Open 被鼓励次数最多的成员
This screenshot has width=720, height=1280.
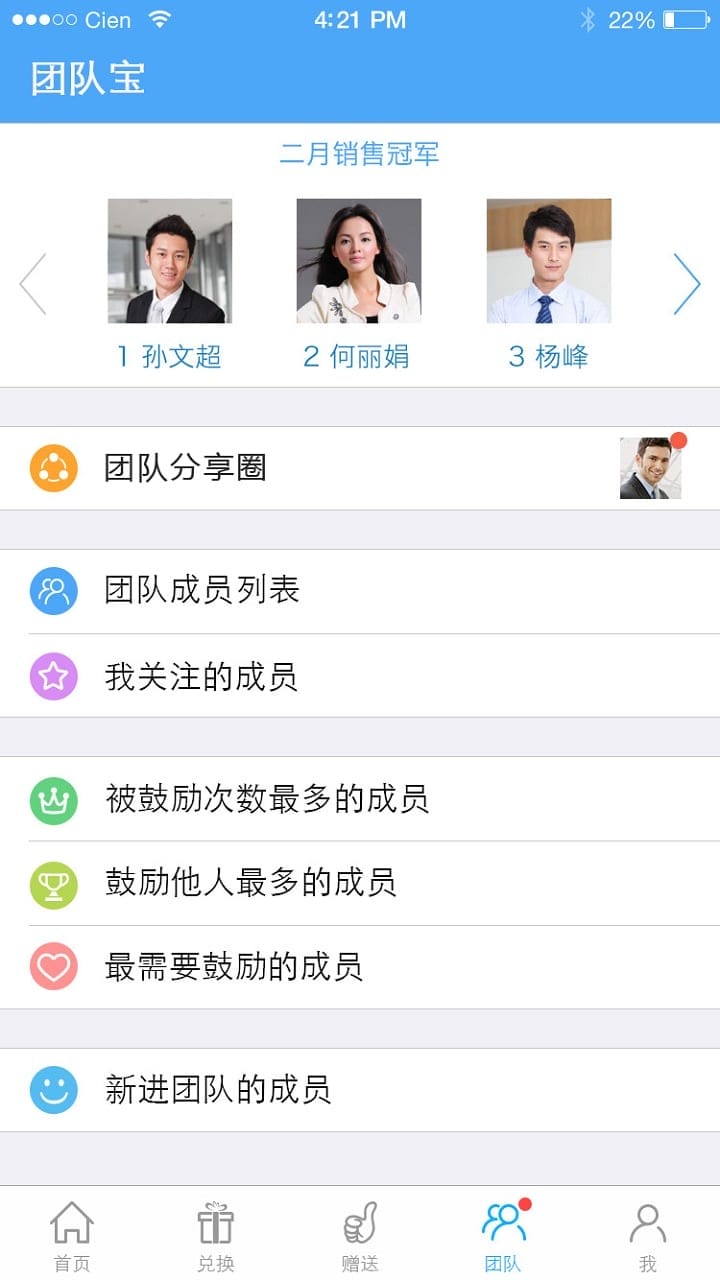tap(360, 799)
